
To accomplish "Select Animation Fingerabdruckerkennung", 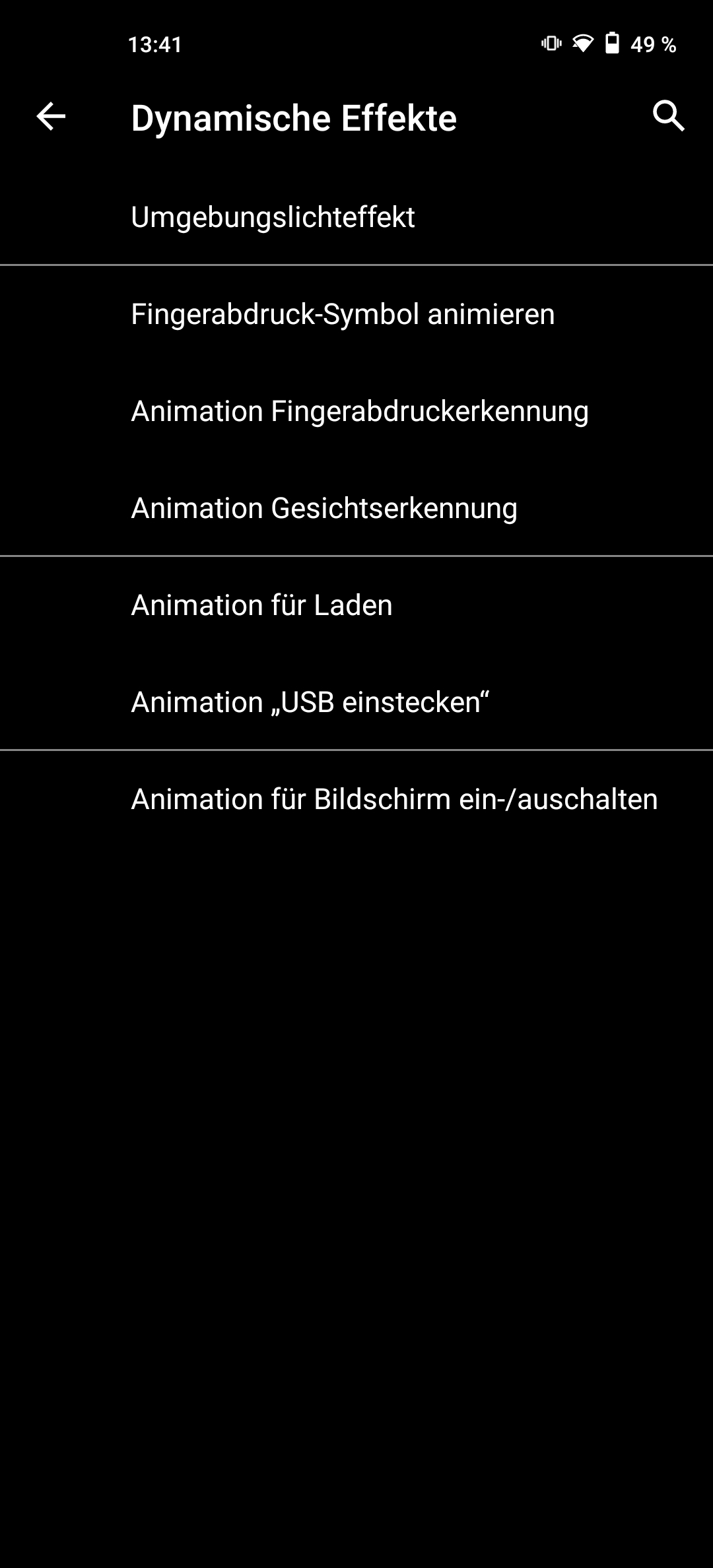I will 356,411.
